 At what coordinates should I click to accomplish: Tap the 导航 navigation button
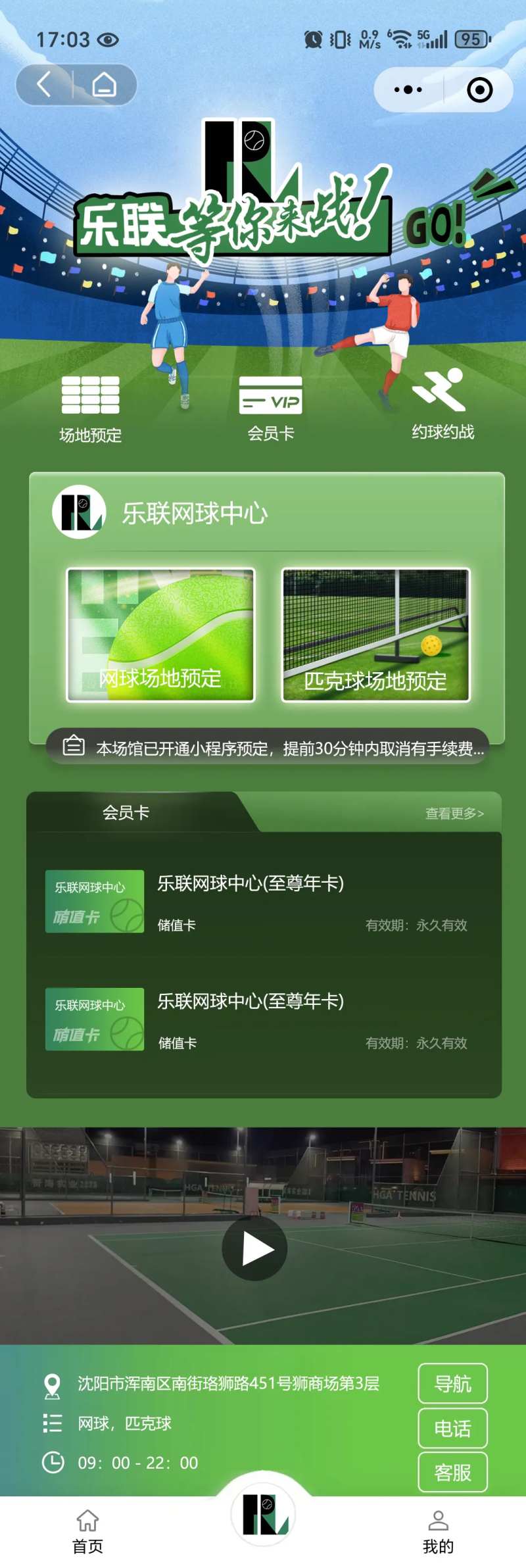453,1383
